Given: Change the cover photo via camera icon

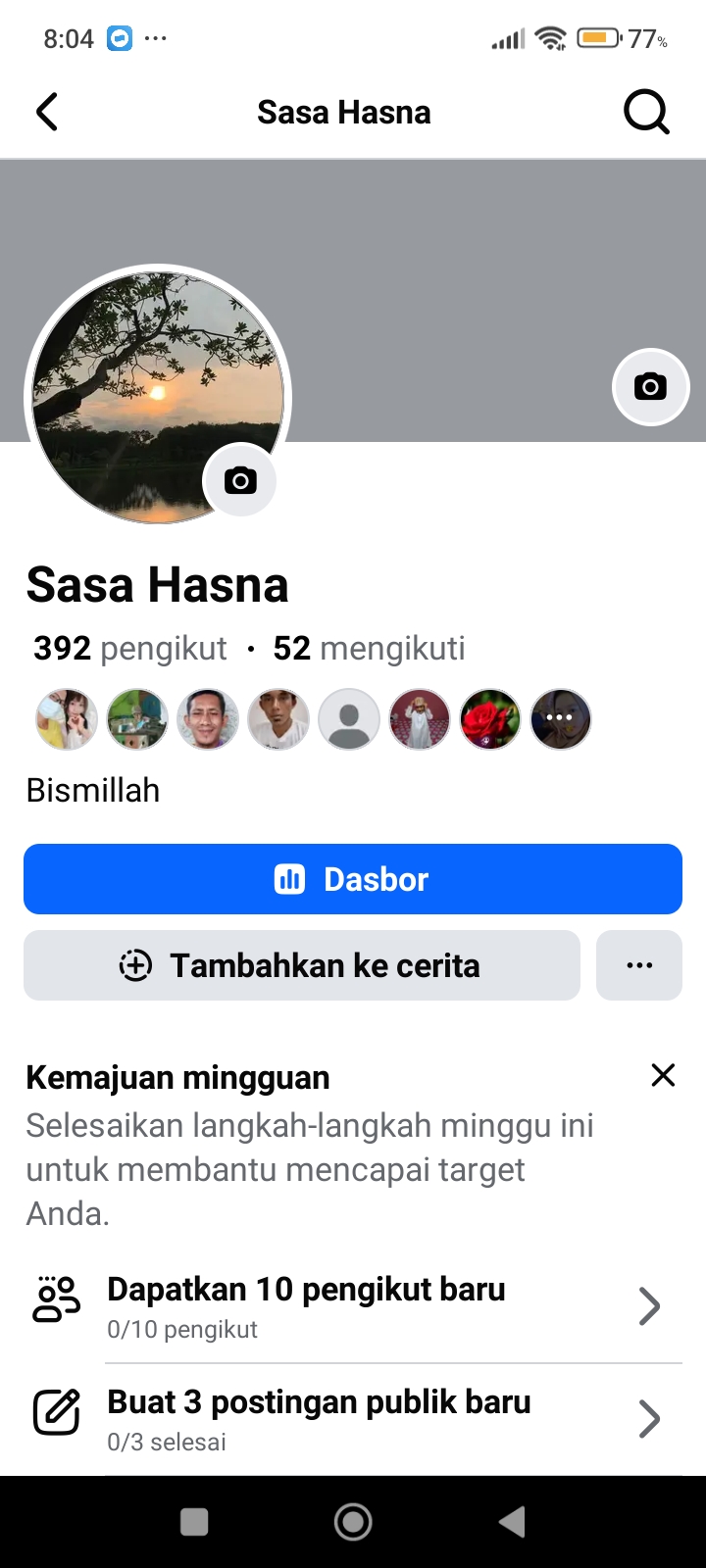Looking at the screenshot, I should 650,387.
